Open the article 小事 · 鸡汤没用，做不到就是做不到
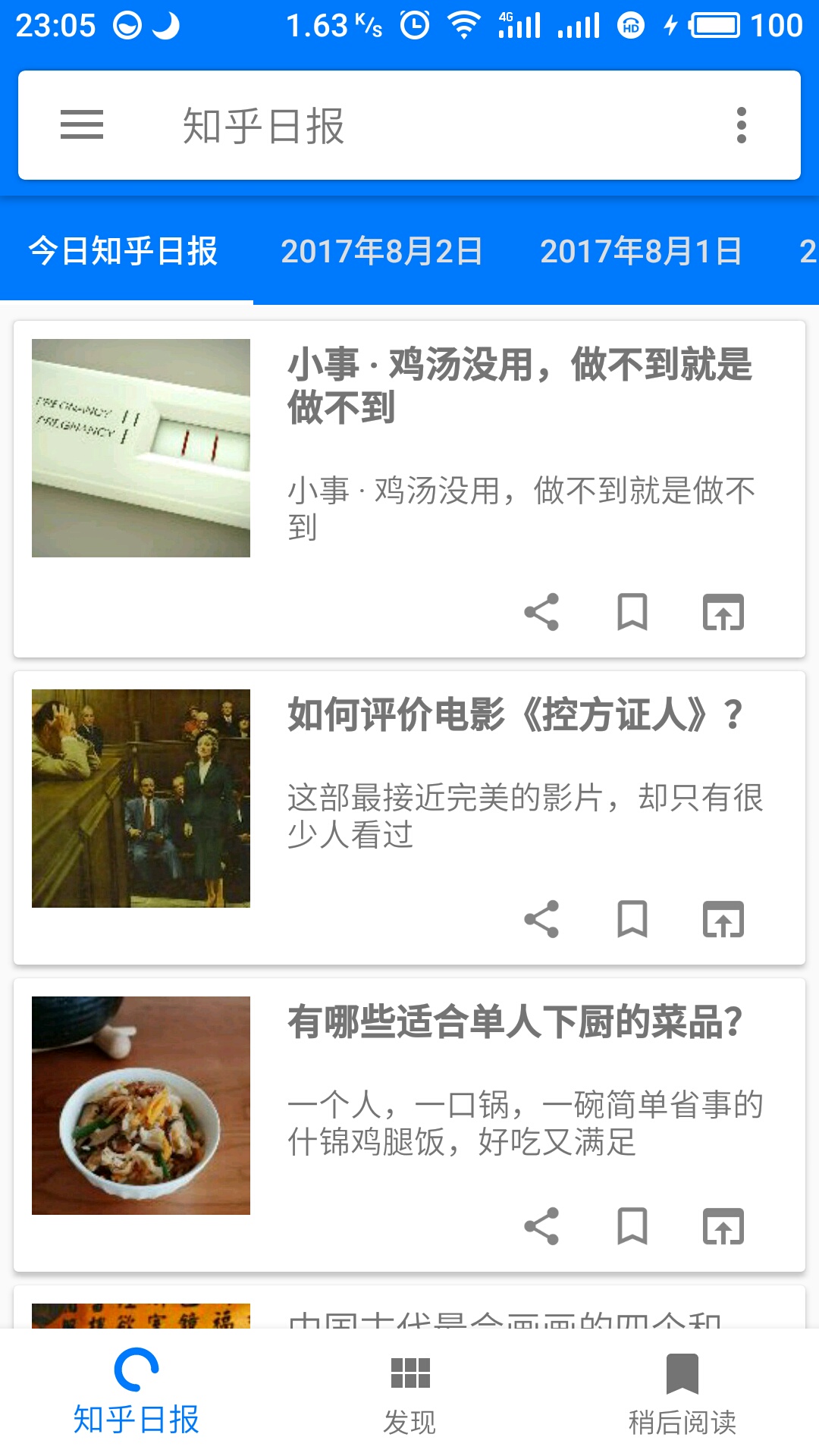Image resolution: width=819 pixels, height=1456 pixels. tap(519, 385)
